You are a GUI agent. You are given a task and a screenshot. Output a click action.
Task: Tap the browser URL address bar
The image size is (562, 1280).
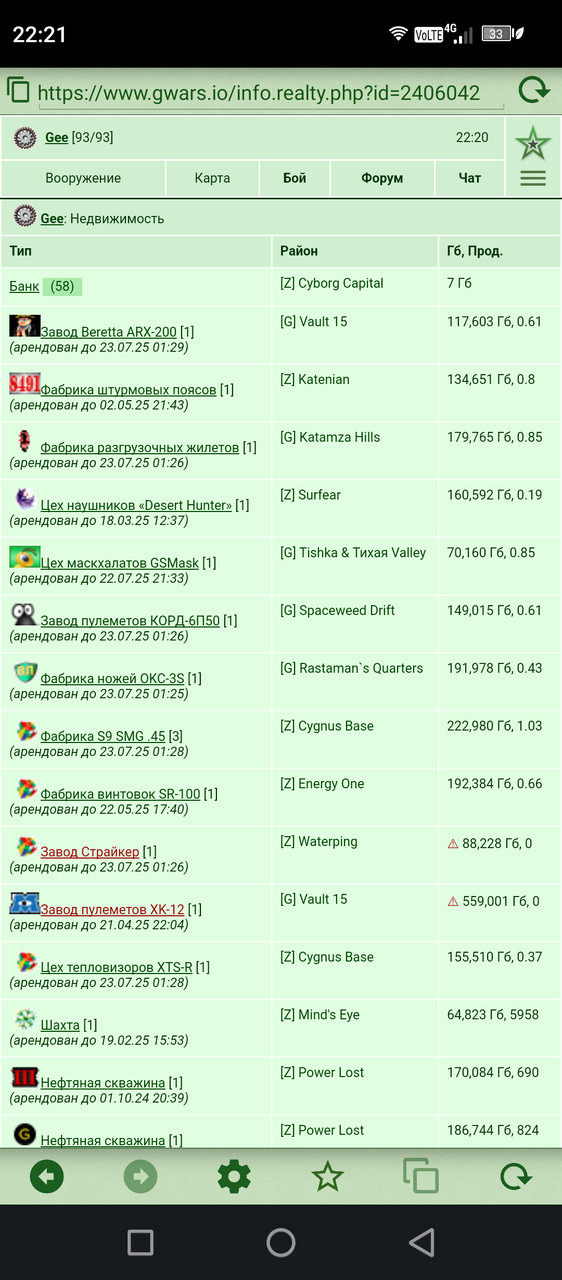(x=258, y=93)
